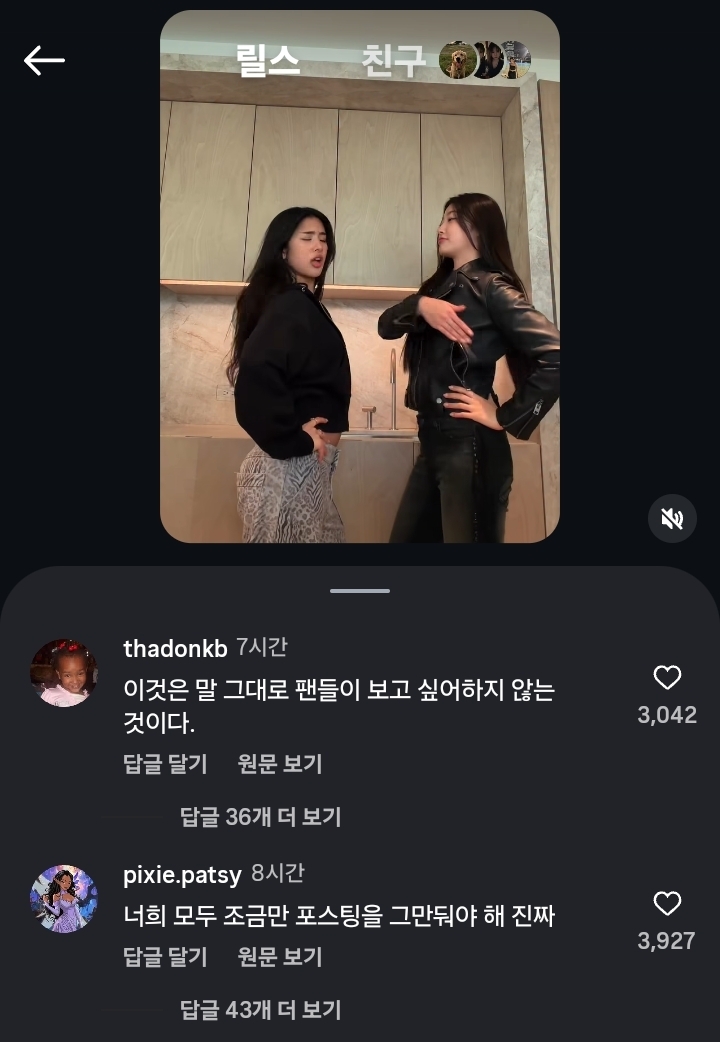Screen dimensions: 720x1042
Task: Expand 43 more replies to pixie.patsy
Action: 260,1010
